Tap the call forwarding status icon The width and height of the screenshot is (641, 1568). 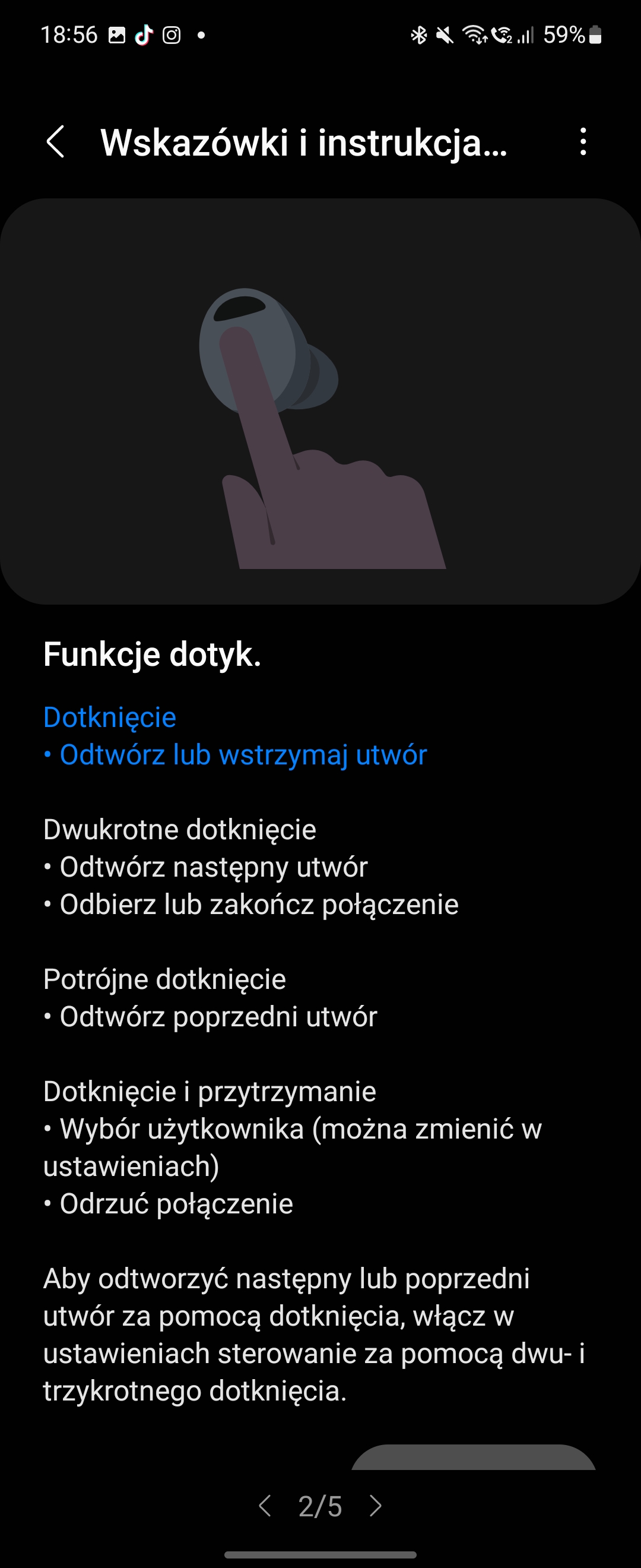coord(502,35)
